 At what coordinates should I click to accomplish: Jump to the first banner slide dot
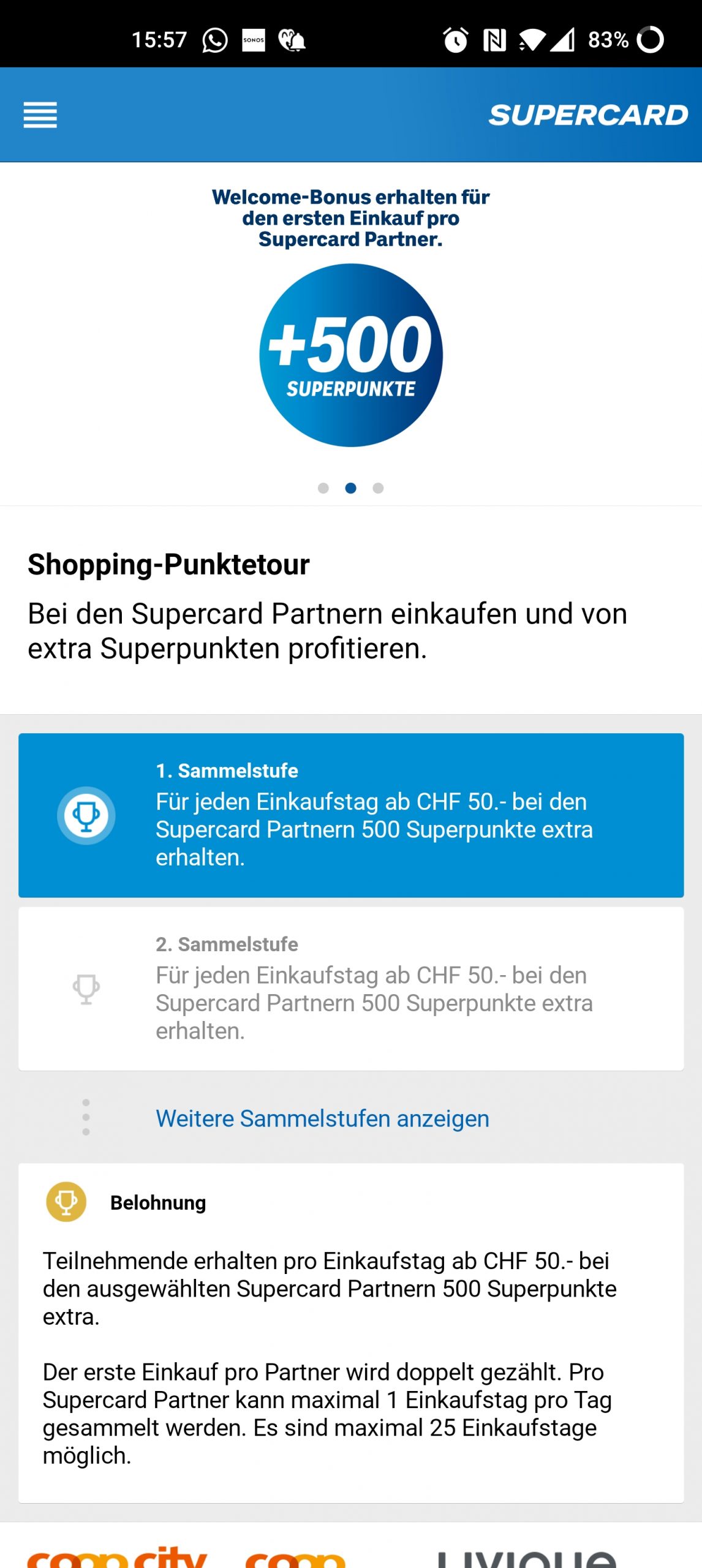coord(323,488)
